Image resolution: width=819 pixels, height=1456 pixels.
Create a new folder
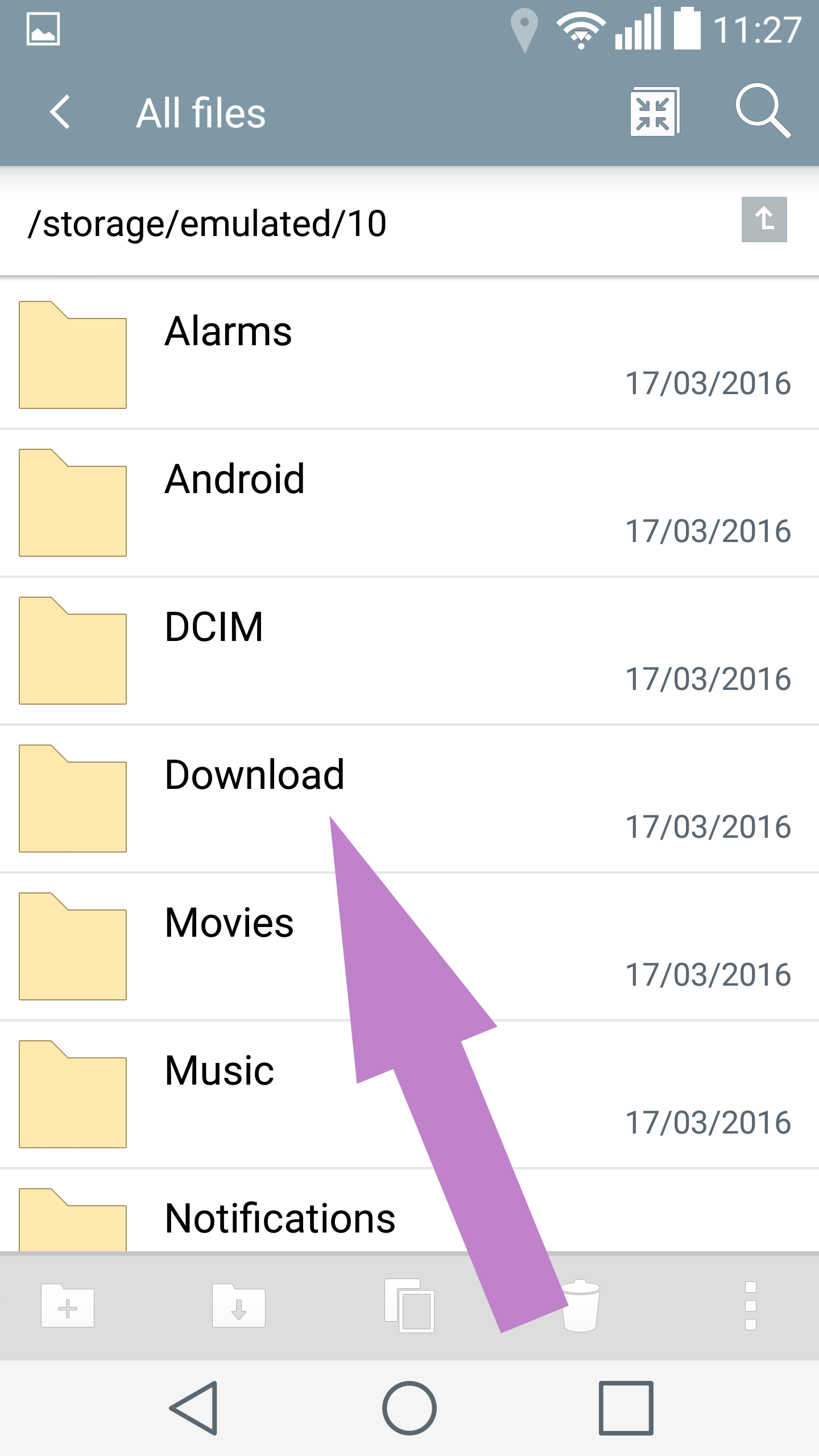pos(68,1306)
